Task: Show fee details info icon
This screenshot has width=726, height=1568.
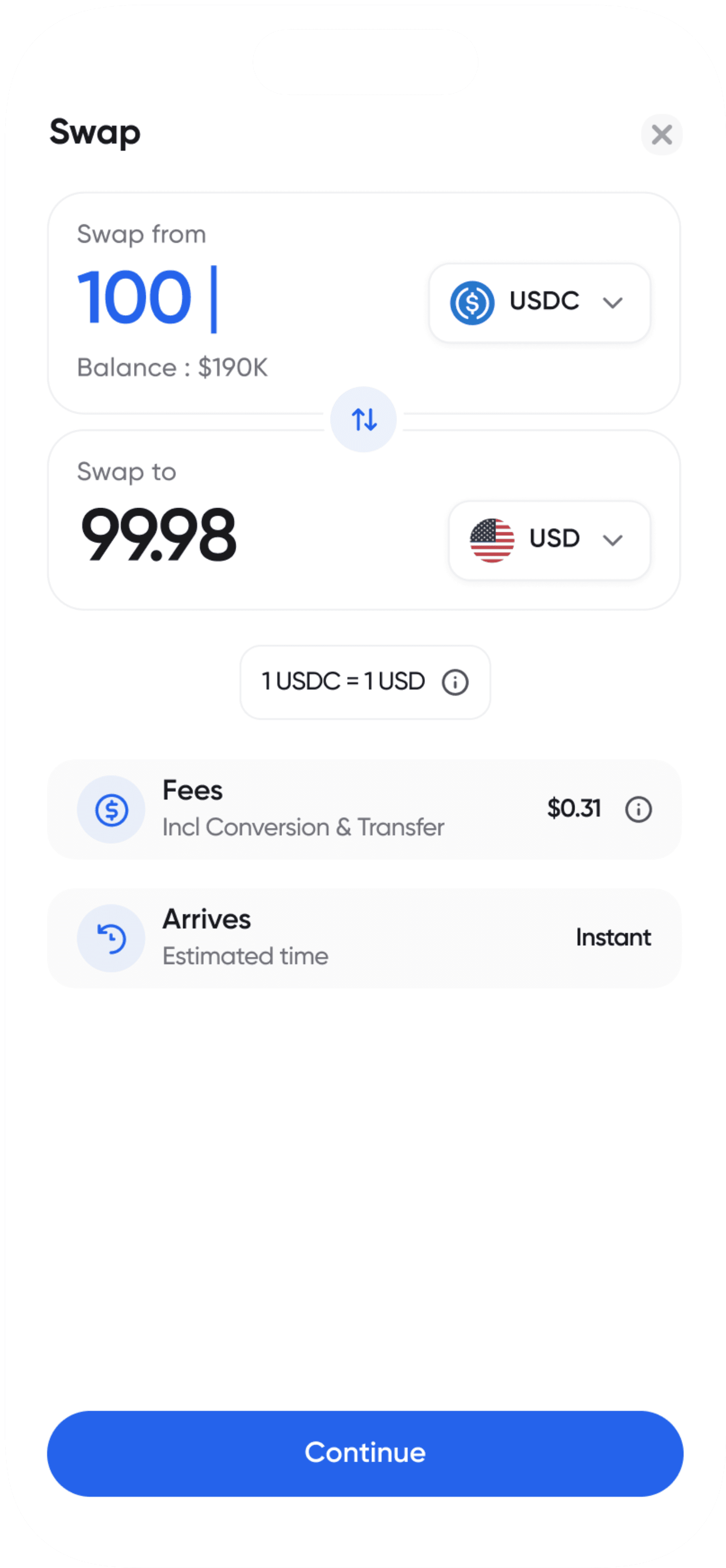Action: [638, 809]
